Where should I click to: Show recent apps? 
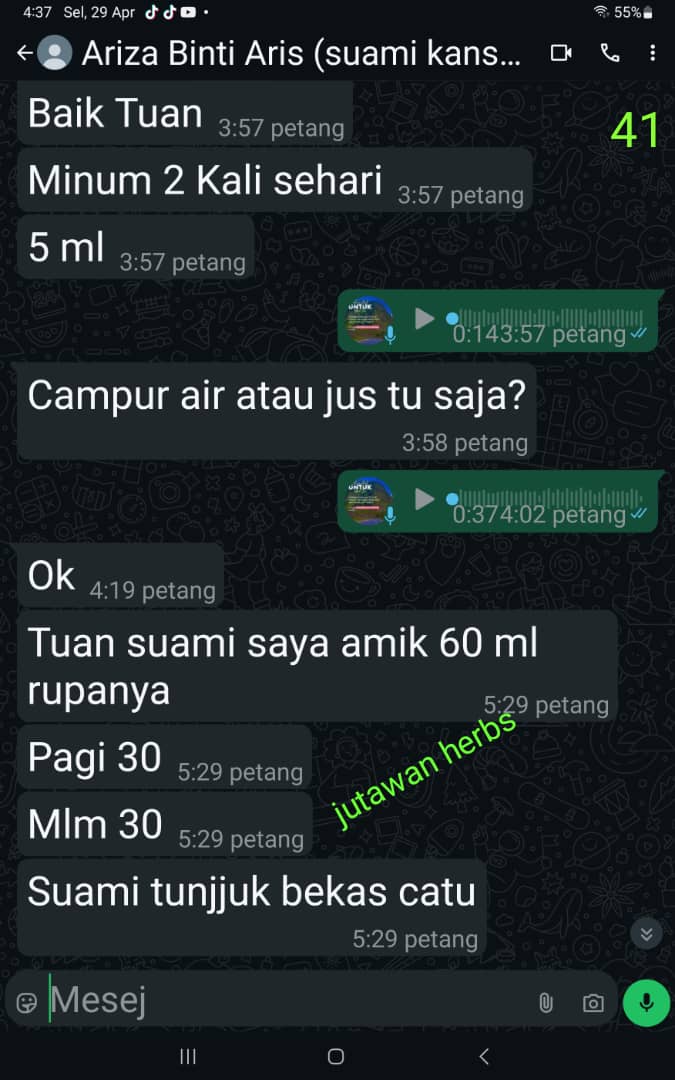point(187,1057)
